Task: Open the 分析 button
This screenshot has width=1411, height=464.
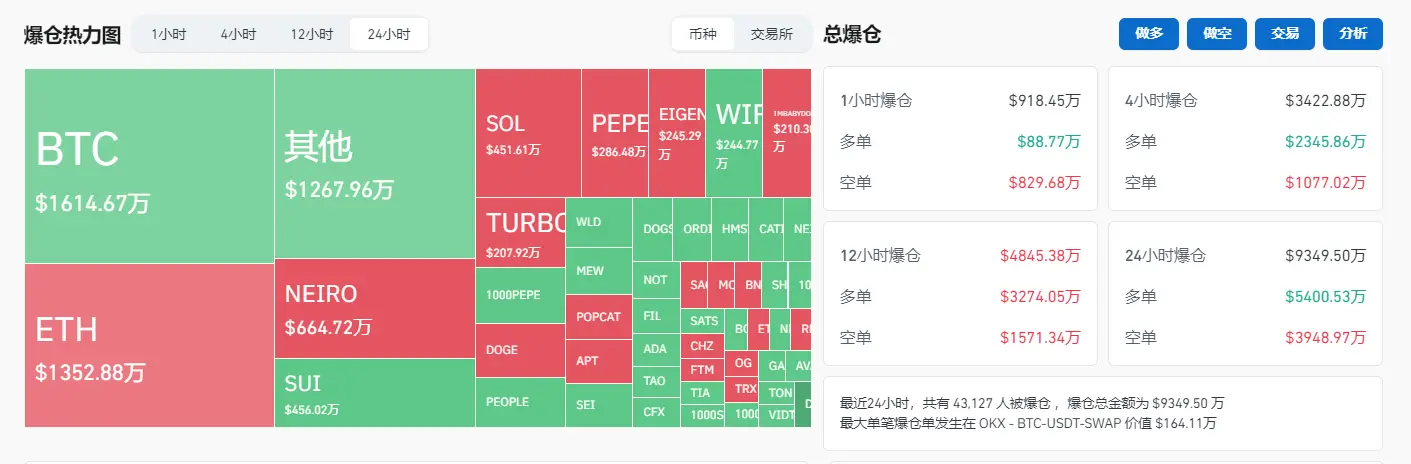Action: click(1353, 34)
